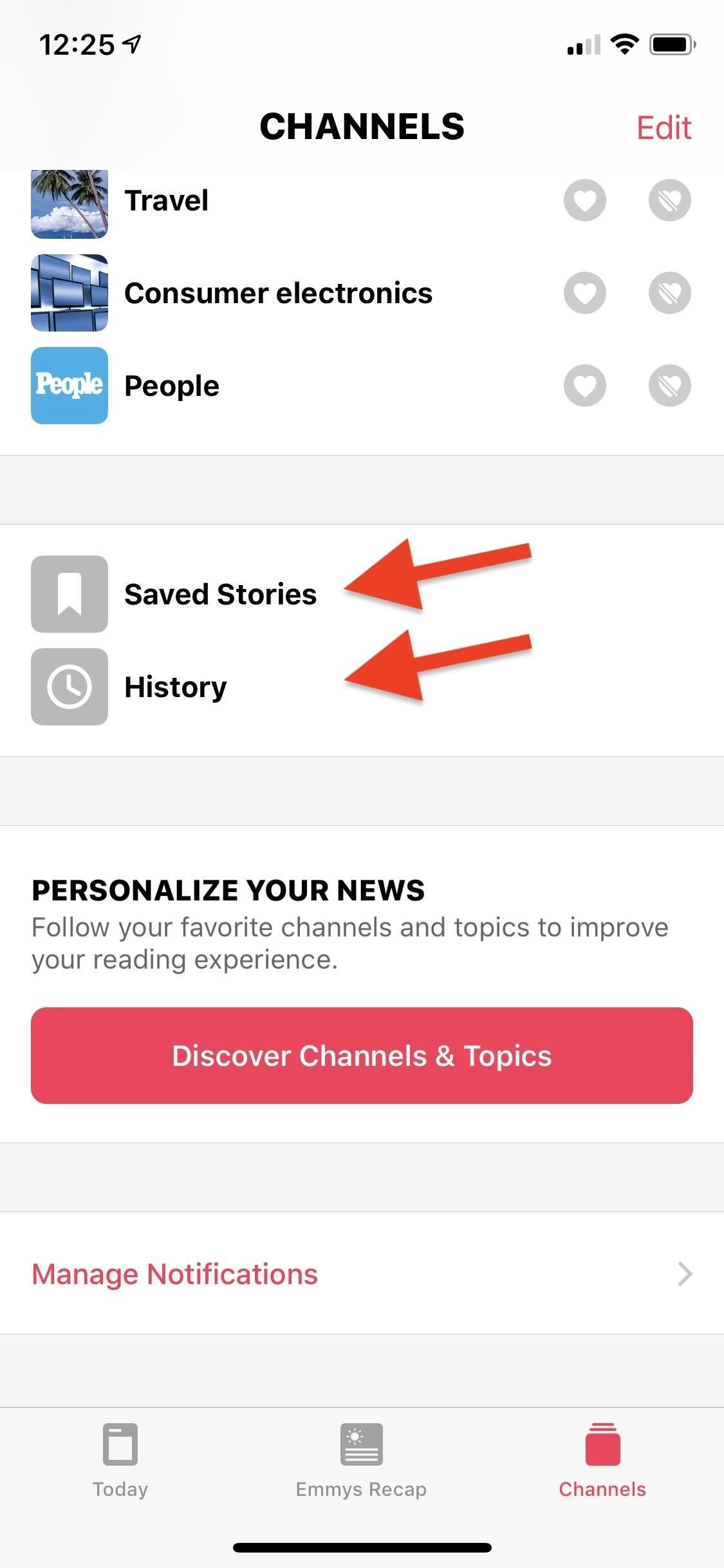Open Saved Stories bookmark icon
This screenshot has width=724, height=1568.
pos(70,593)
